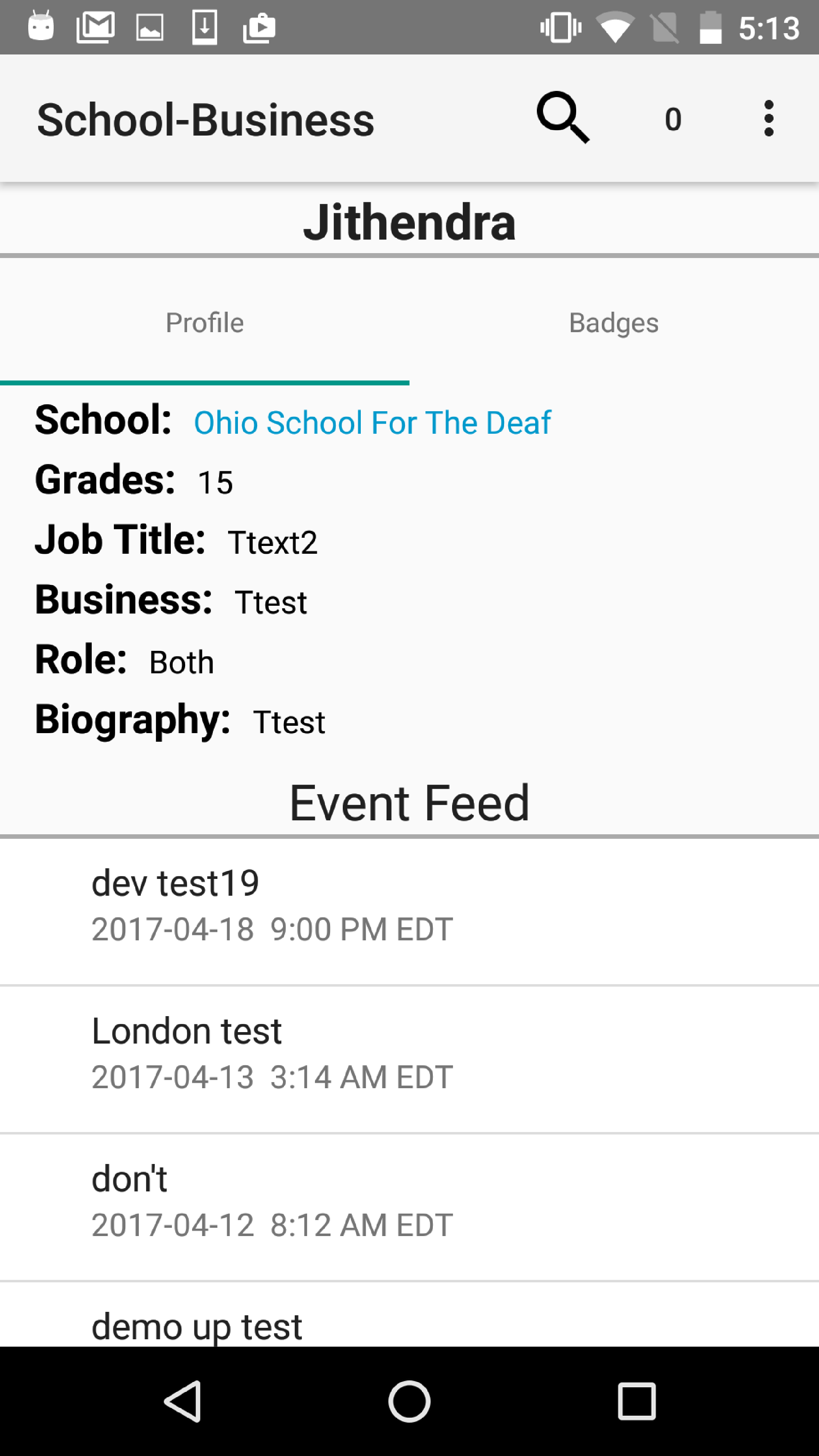The width and height of the screenshot is (819, 1456).
Task: Tap the system home button
Action: point(409,1401)
